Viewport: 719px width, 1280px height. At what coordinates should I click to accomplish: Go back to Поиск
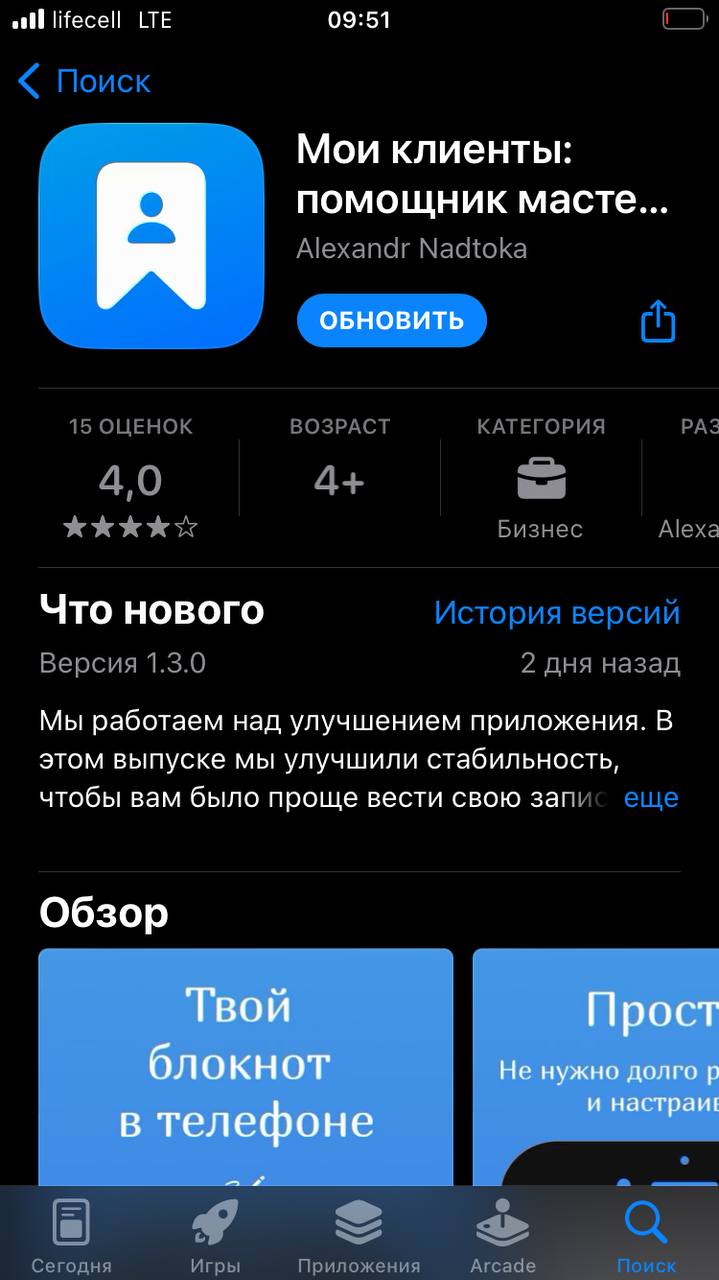[x=85, y=81]
